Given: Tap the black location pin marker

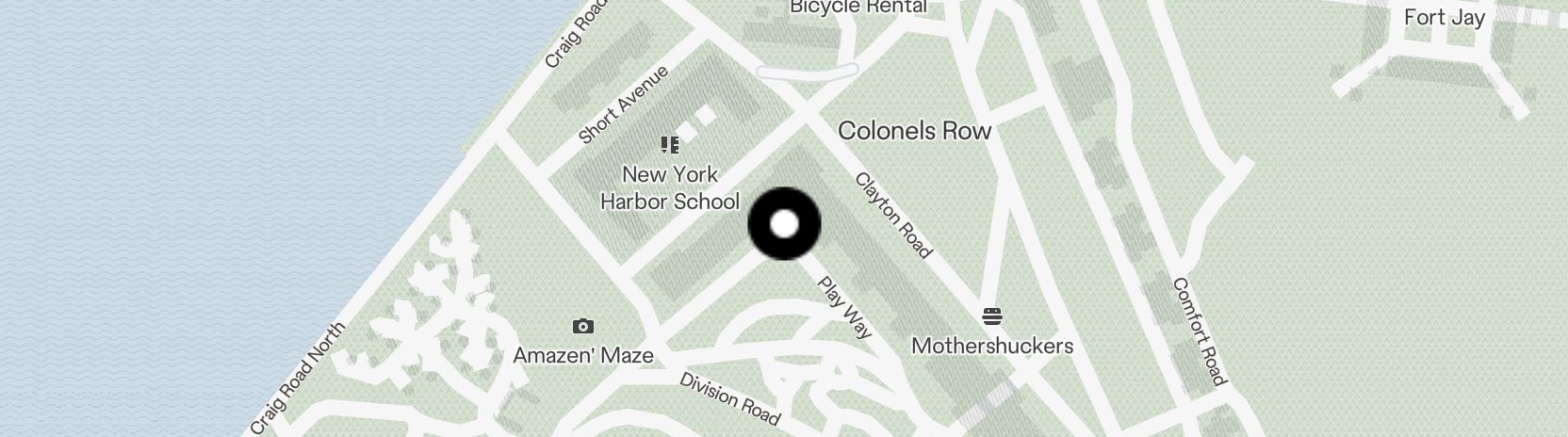Looking at the screenshot, I should pyautogui.click(x=784, y=224).
